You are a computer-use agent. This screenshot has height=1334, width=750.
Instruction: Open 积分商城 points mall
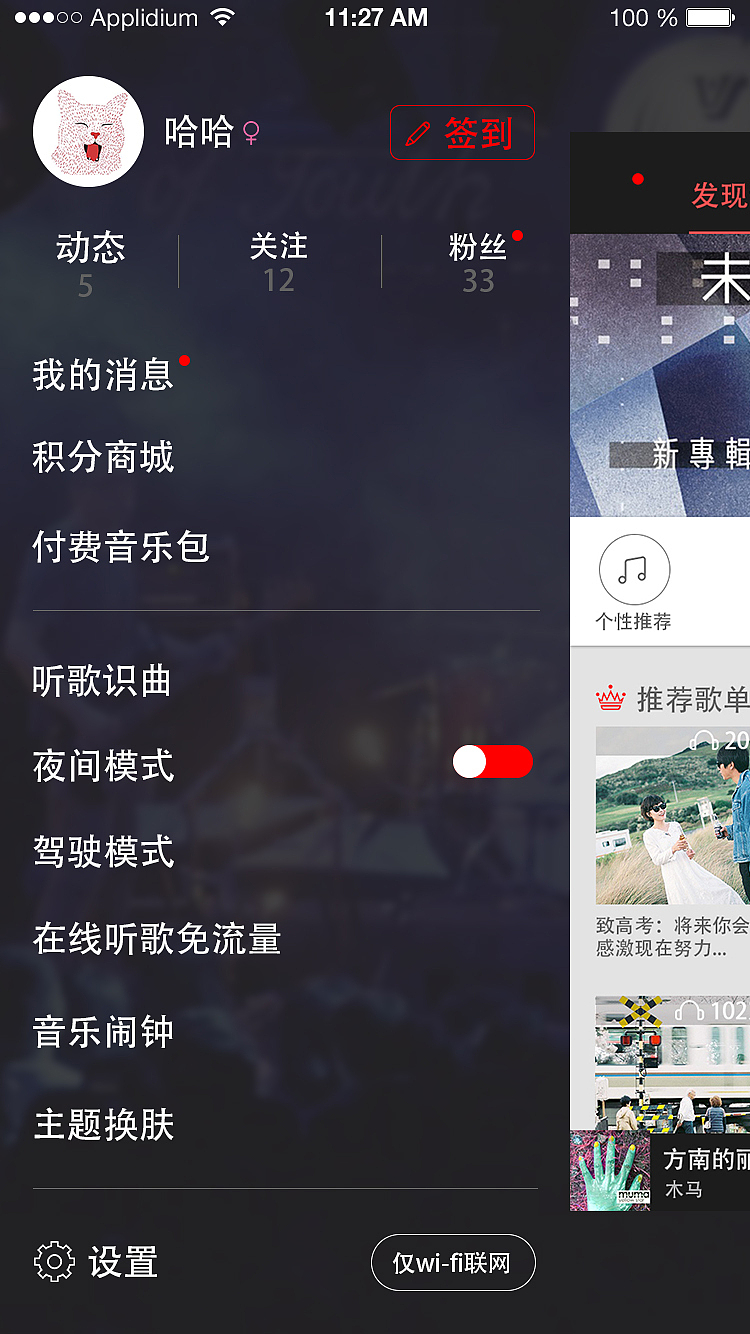coord(104,456)
